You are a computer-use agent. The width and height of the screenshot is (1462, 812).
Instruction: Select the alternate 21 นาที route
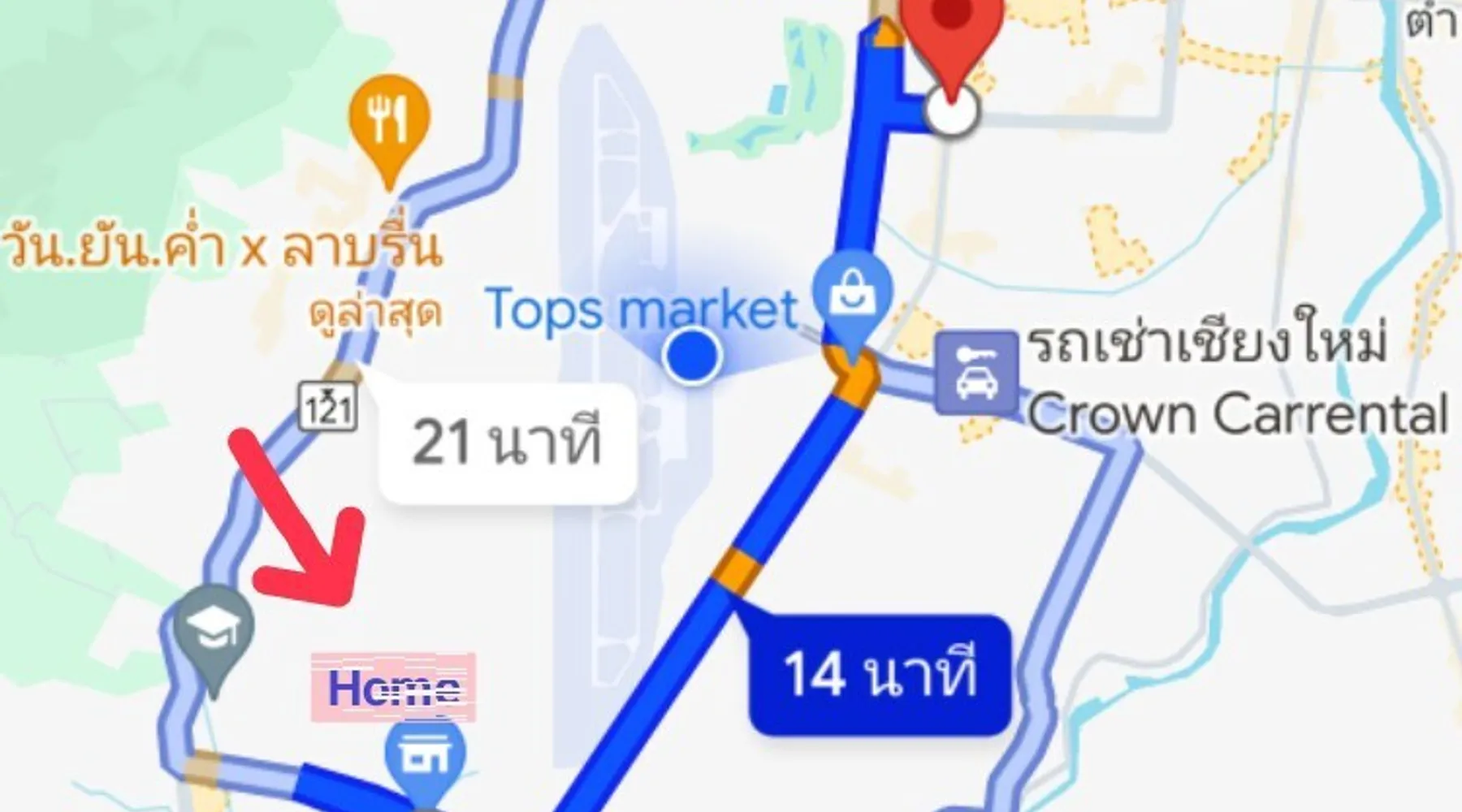(505, 443)
